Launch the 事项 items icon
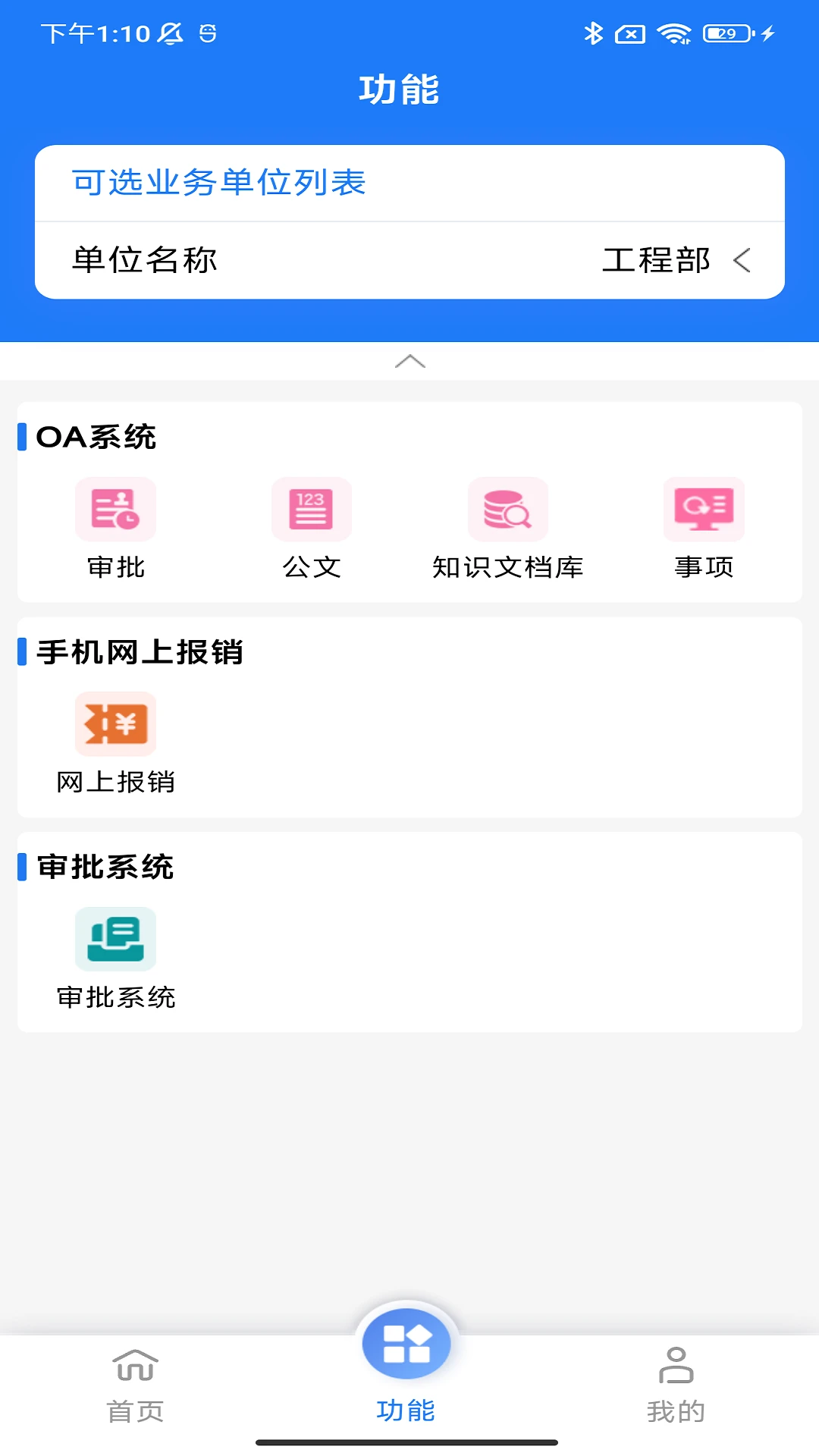 pos(703,509)
